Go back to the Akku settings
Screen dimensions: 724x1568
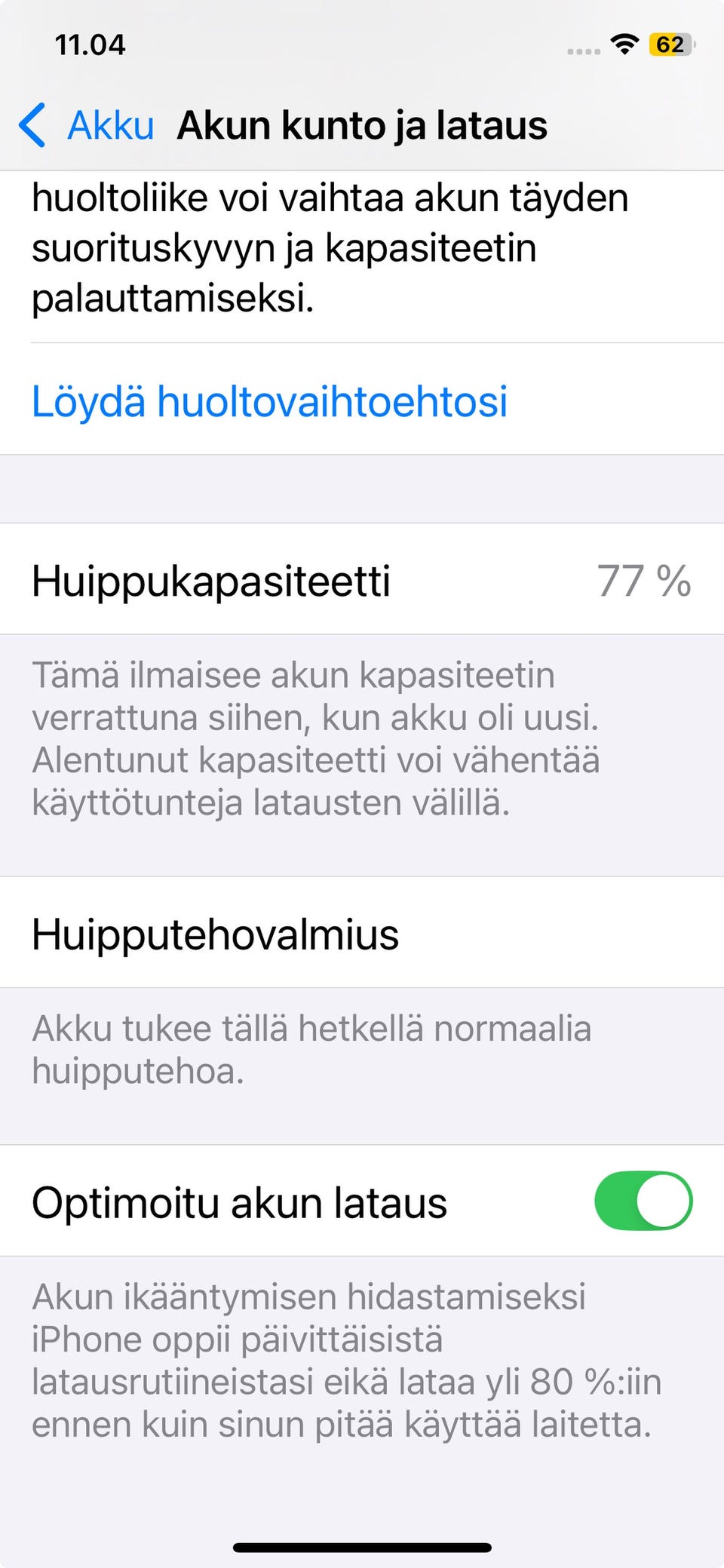click(87, 125)
